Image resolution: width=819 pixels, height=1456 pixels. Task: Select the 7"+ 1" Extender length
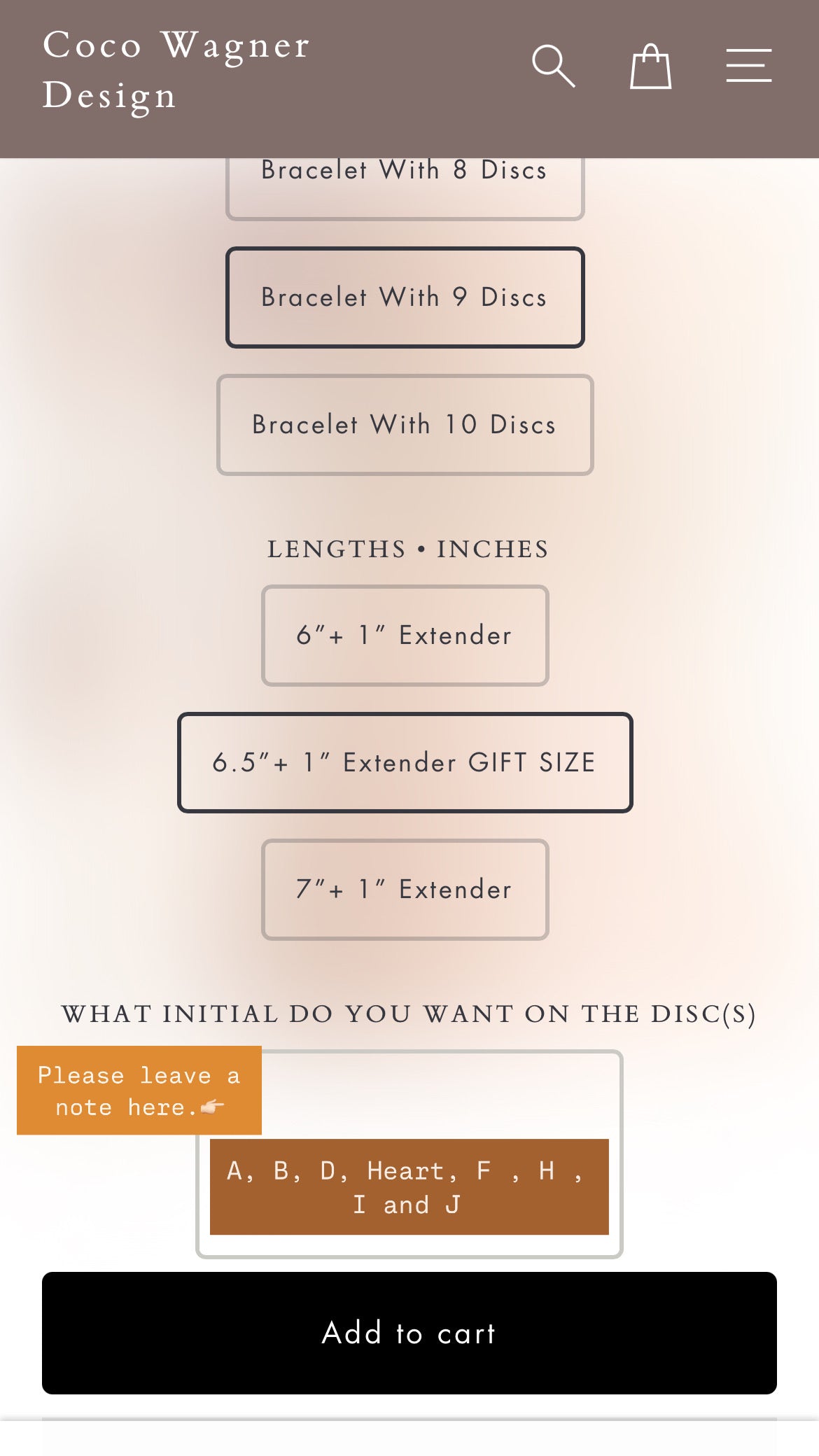pos(405,890)
